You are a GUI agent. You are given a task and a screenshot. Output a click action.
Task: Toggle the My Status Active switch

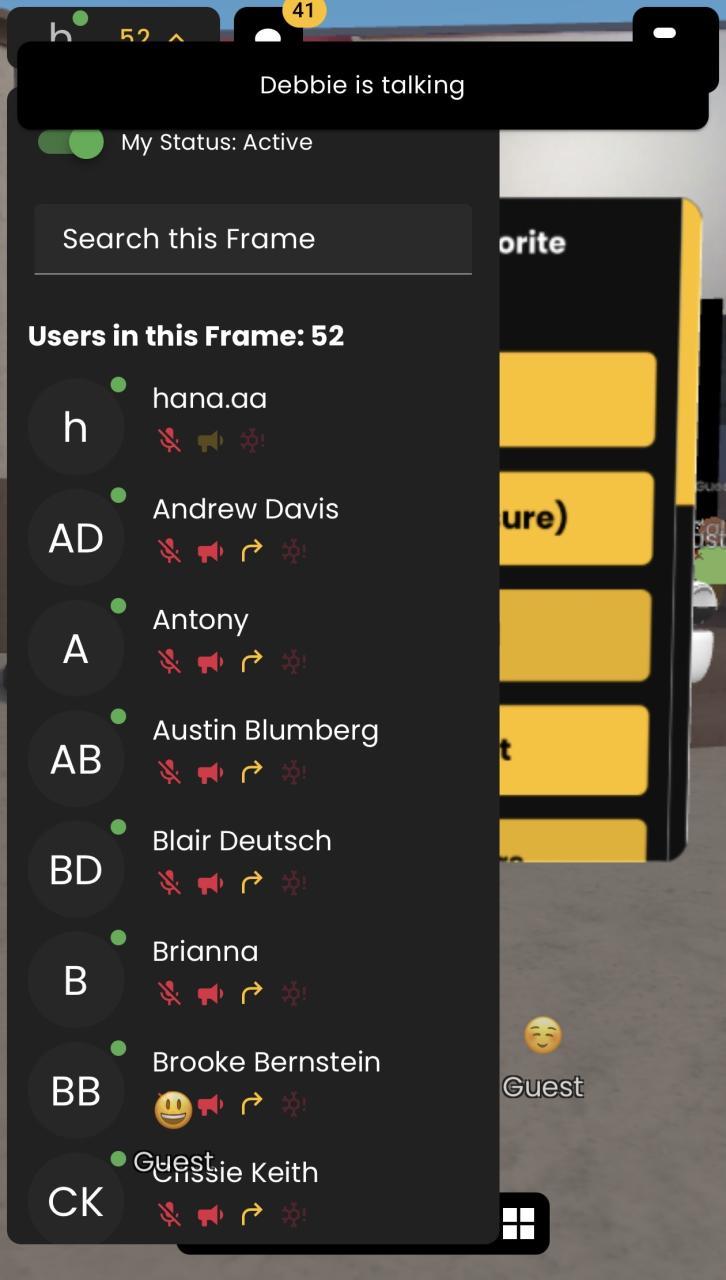point(71,142)
